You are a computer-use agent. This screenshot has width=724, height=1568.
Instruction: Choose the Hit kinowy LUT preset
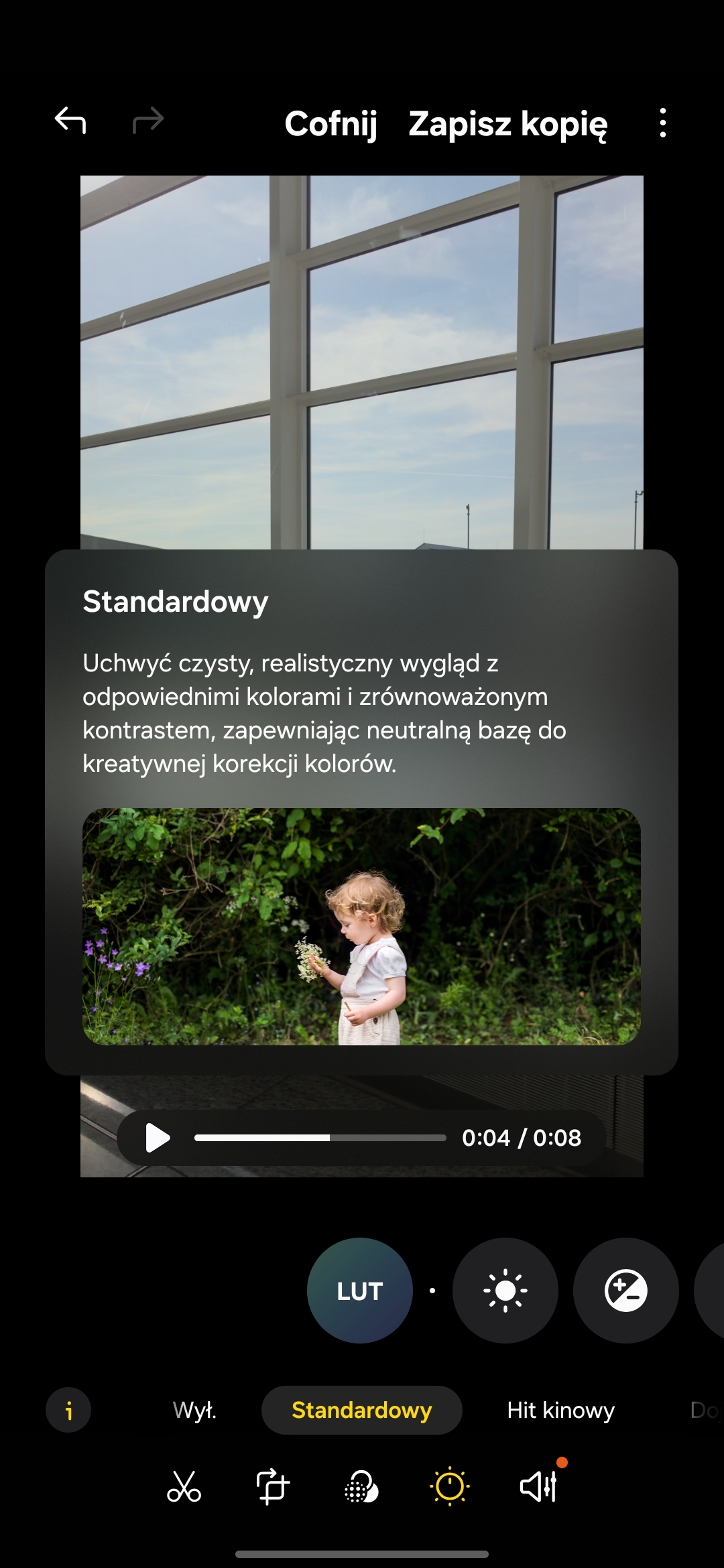pos(560,1411)
